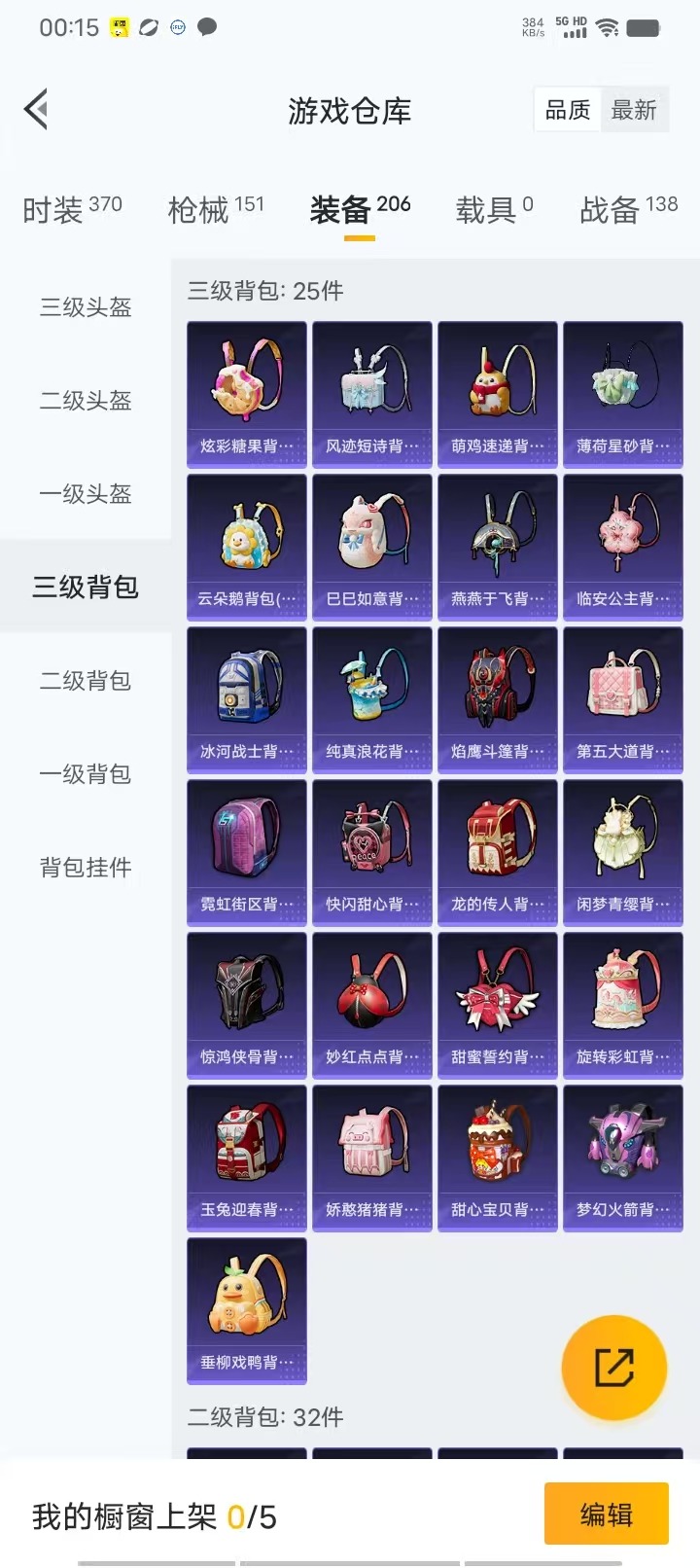Open the 龙的传人背包 item
Screen dimensions: 700x1568
497,850
